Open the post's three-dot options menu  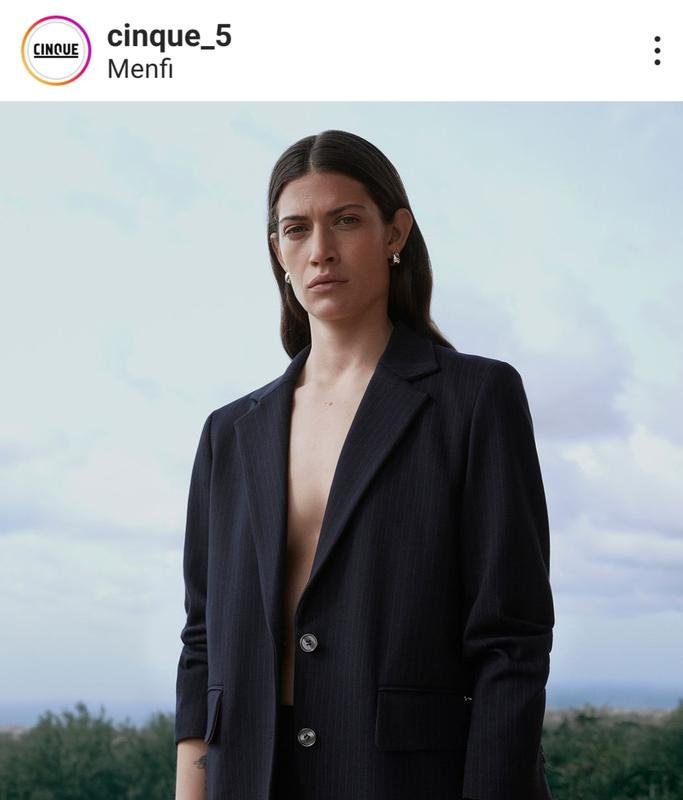click(657, 51)
